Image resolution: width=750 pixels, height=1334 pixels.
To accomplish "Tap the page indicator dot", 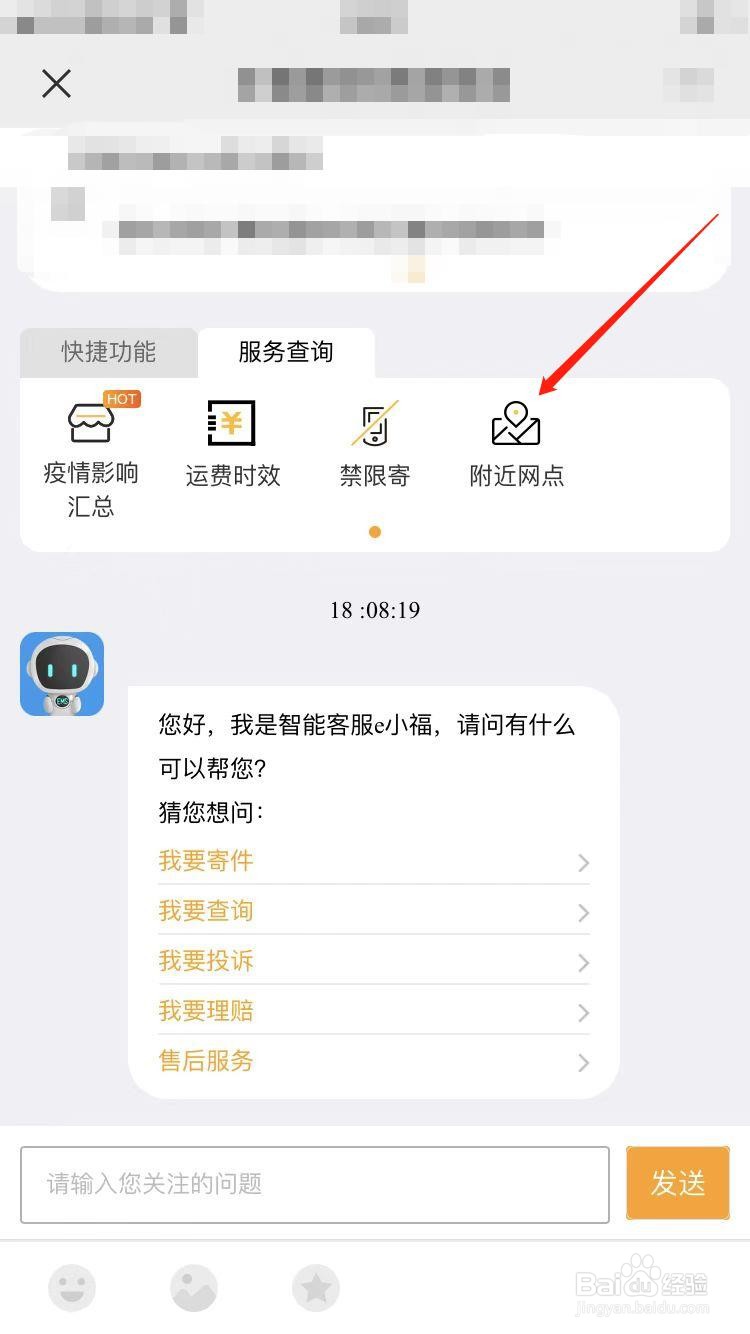I will coord(375,531).
